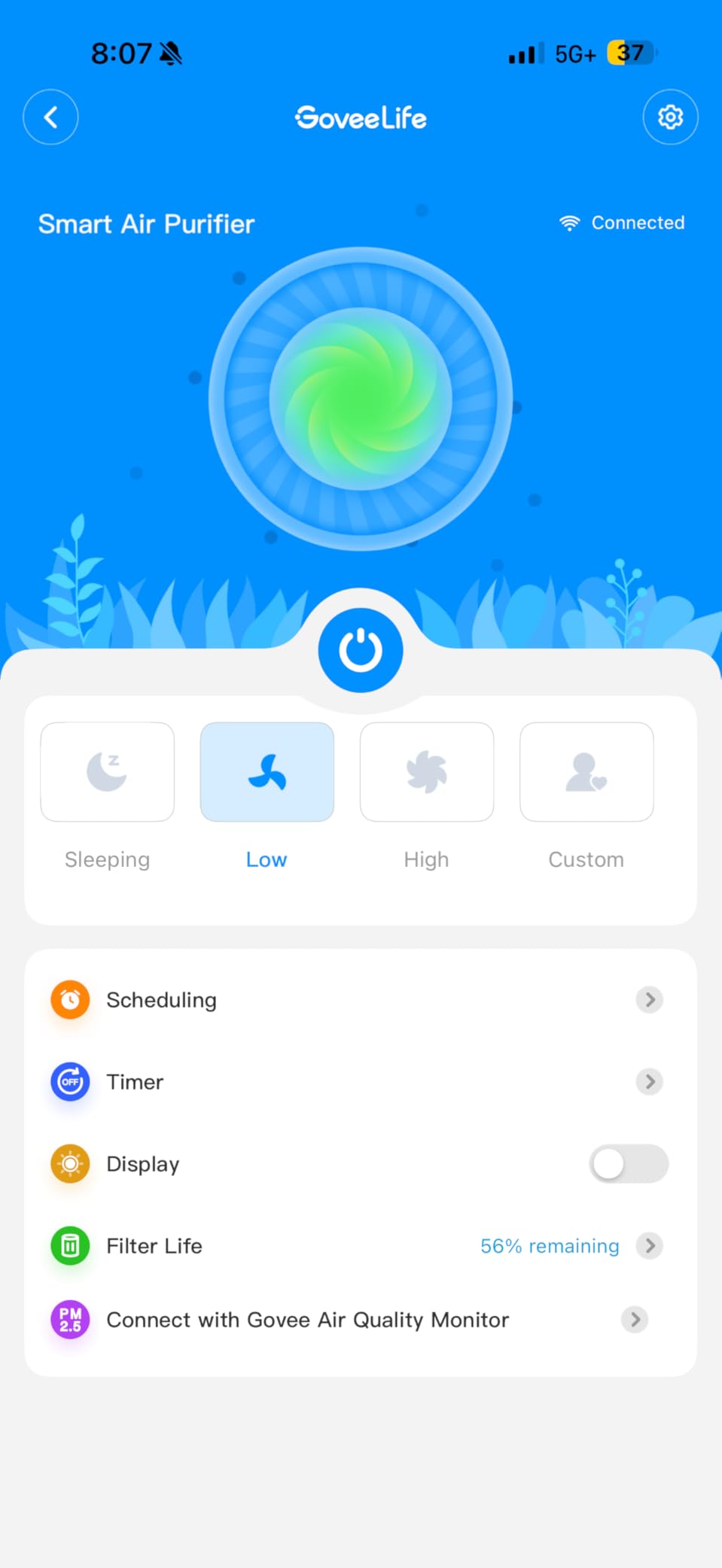This screenshot has height=1568, width=722.
Task: Open device settings gear icon
Action: point(670,117)
